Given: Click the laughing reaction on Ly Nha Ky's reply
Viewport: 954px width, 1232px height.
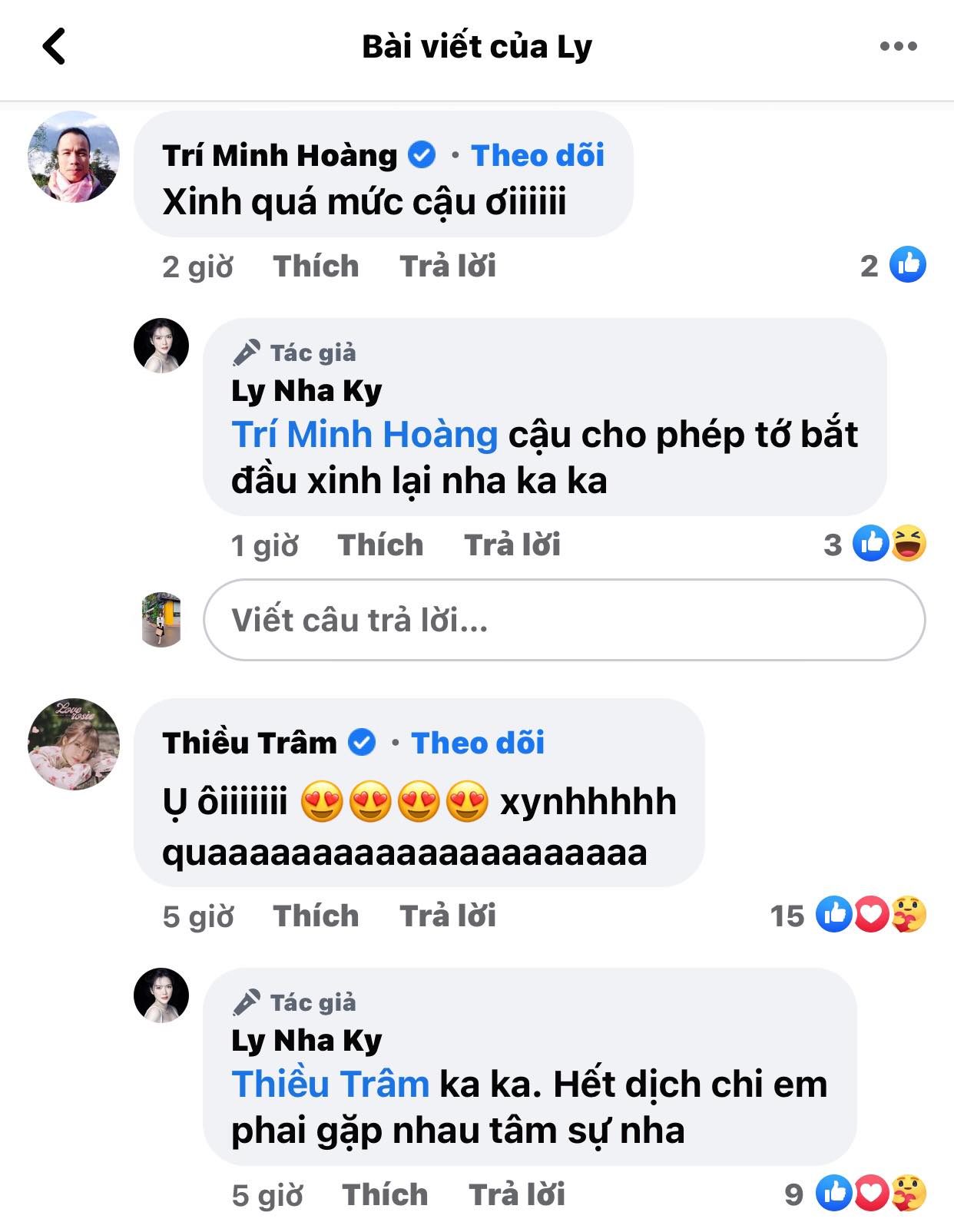Looking at the screenshot, I should coord(908,545).
